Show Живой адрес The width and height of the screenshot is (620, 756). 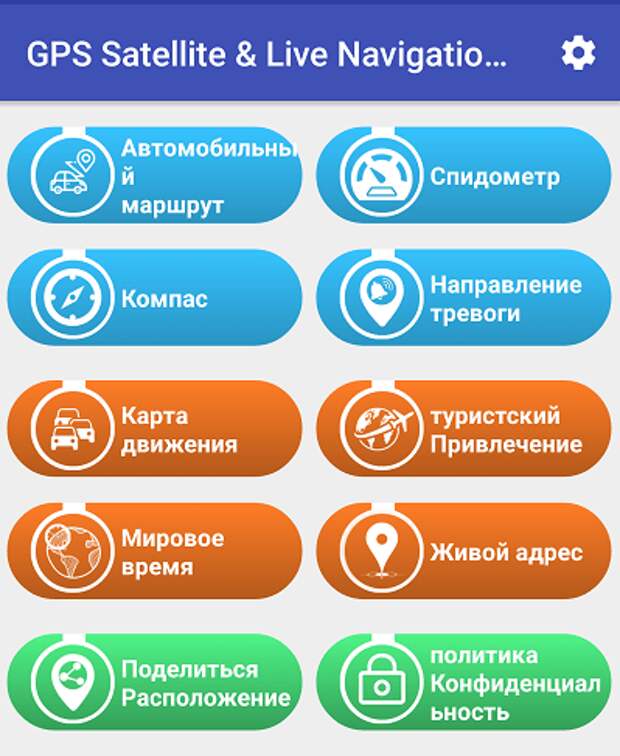click(x=463, y=552)
